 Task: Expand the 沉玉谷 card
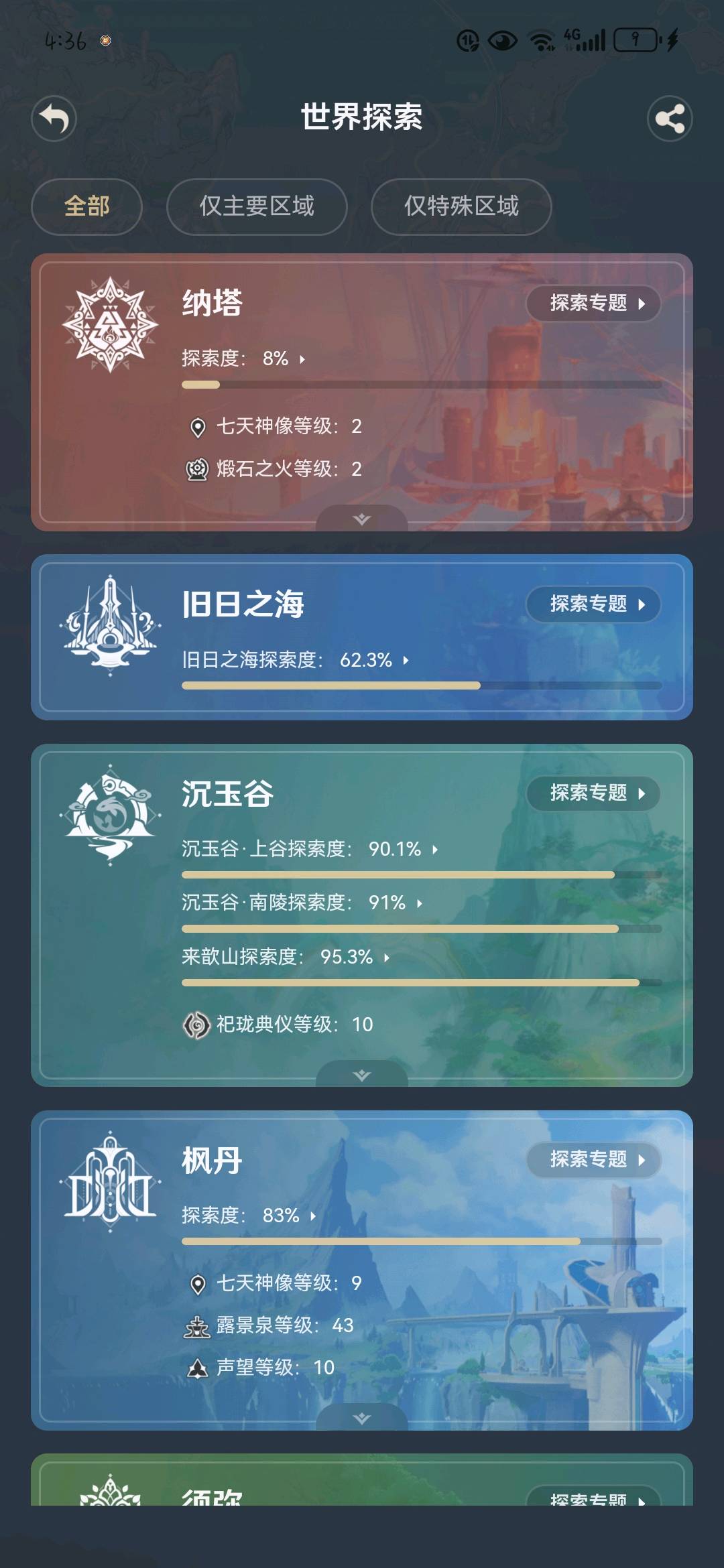[x=361, y=1075]
